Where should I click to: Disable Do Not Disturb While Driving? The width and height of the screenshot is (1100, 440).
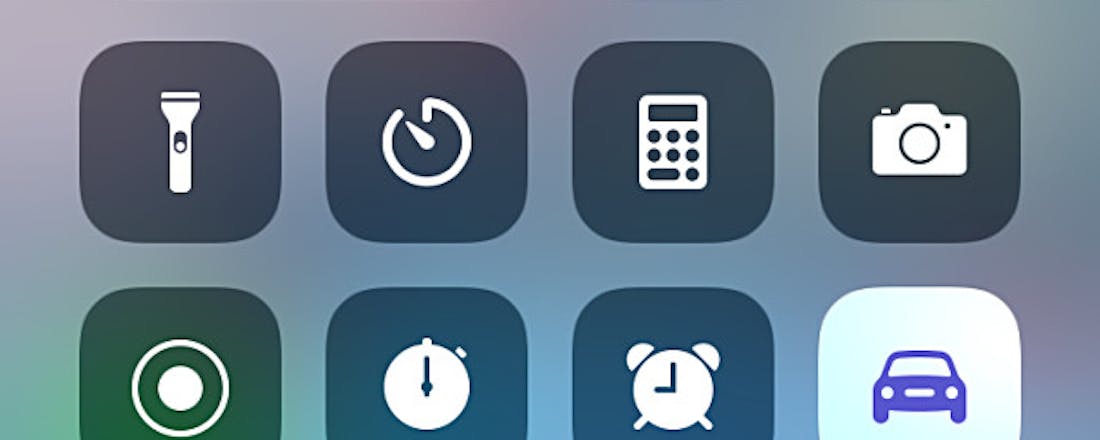(x=919, y=380)
